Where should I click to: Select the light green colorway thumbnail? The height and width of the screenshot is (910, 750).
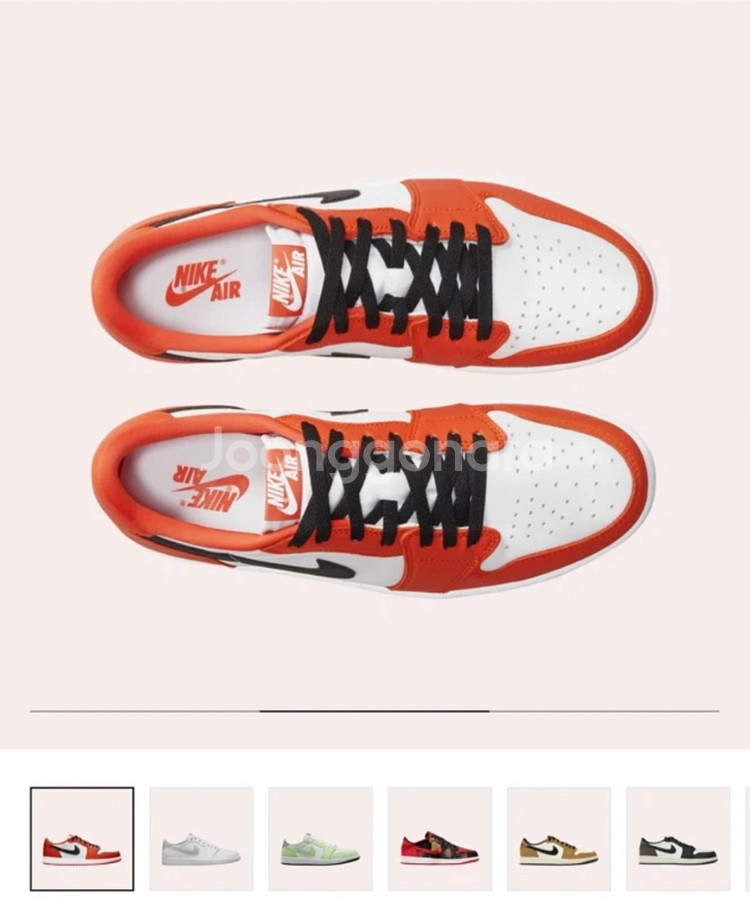pyautogui.click(x=320, y=839)
